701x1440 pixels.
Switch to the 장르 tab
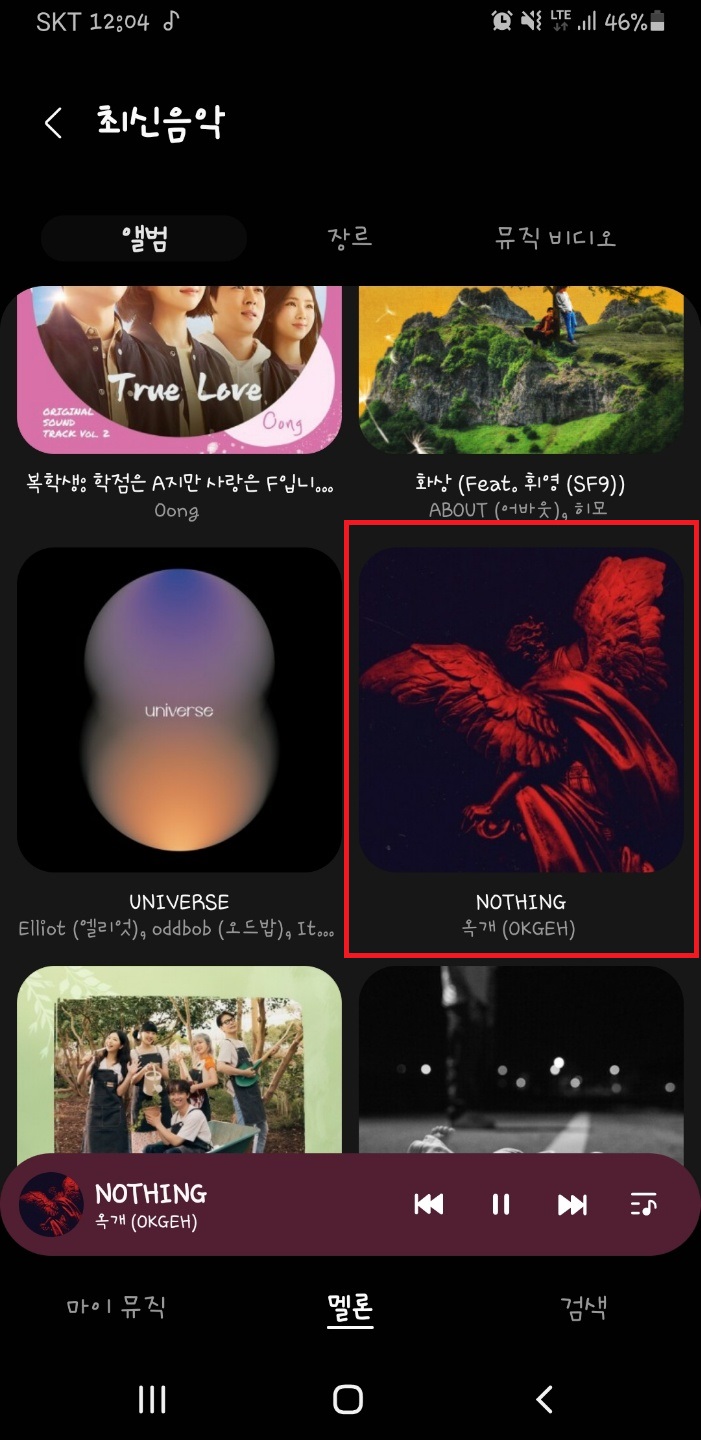[349, 238]
